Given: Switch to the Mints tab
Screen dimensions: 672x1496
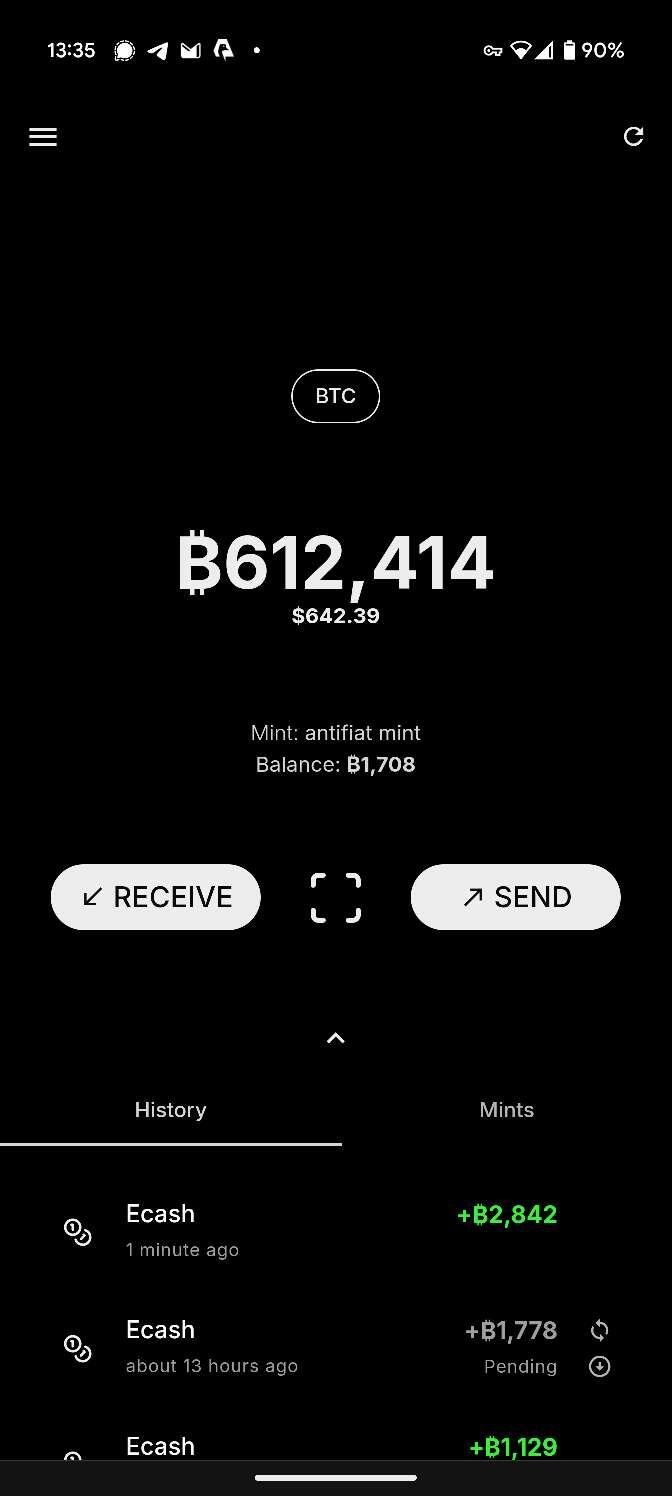Looking at the screenshot, I should click(506, 1110).
